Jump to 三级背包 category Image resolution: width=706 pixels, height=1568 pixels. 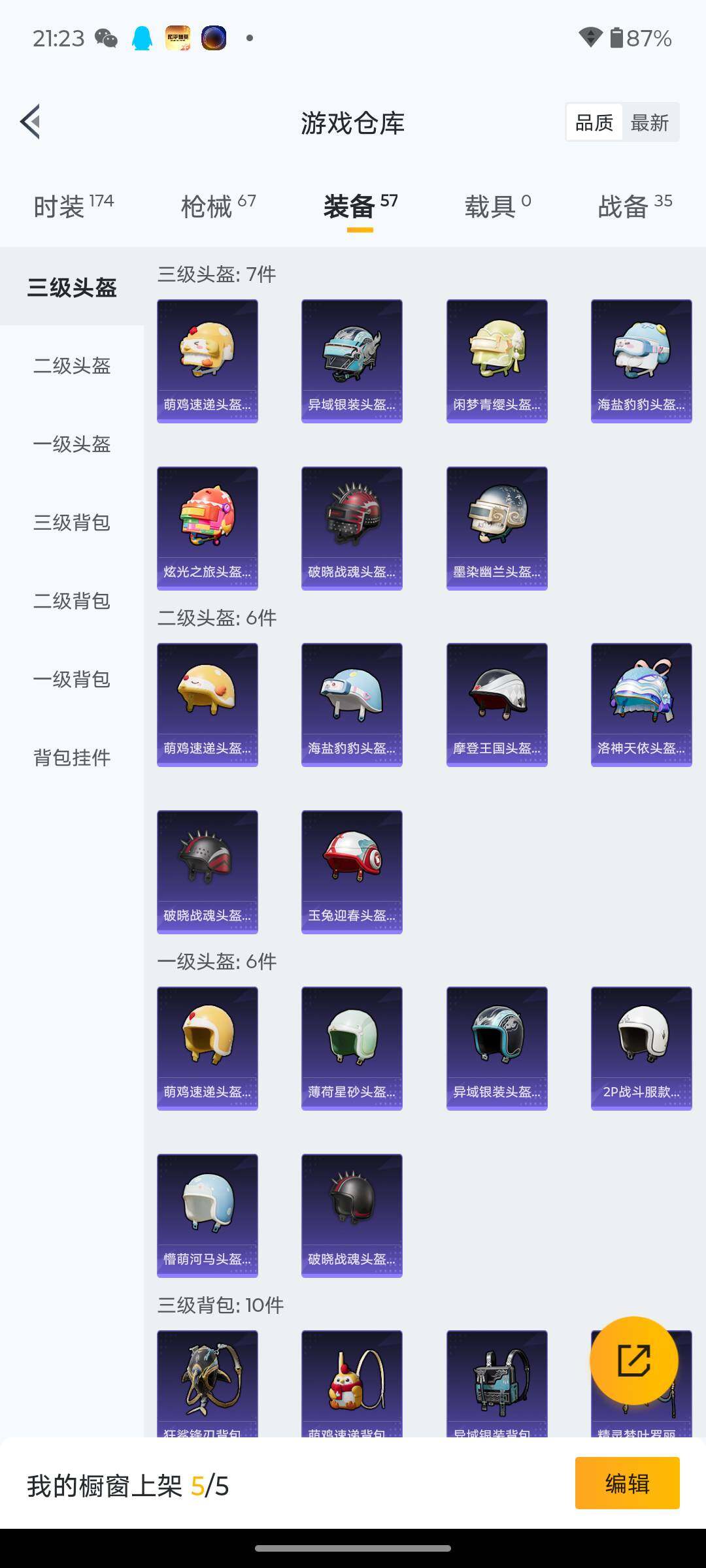72,523
